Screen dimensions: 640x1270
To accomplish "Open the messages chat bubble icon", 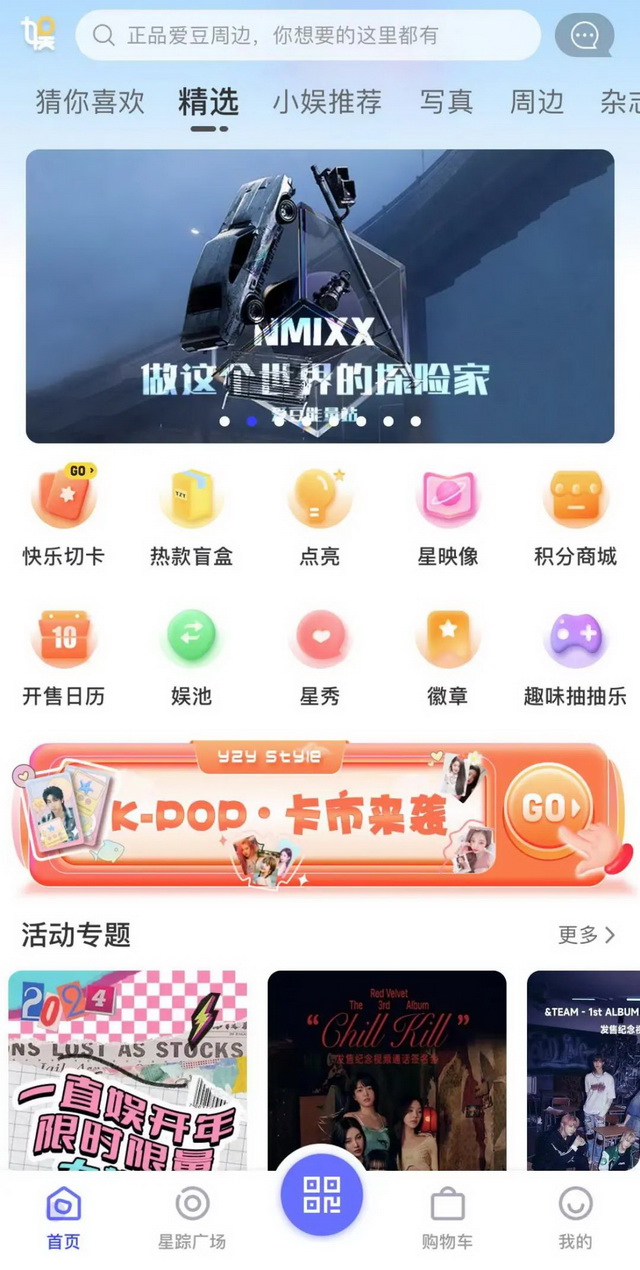I will 584,36.
